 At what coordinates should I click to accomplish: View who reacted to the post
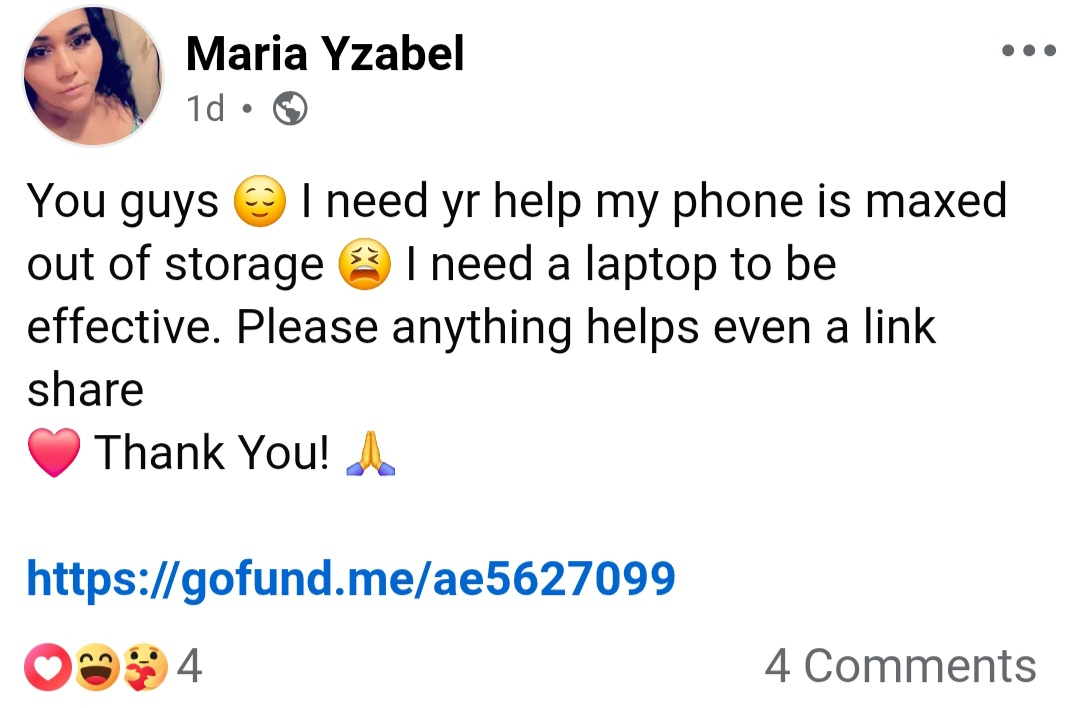(113, 666)
